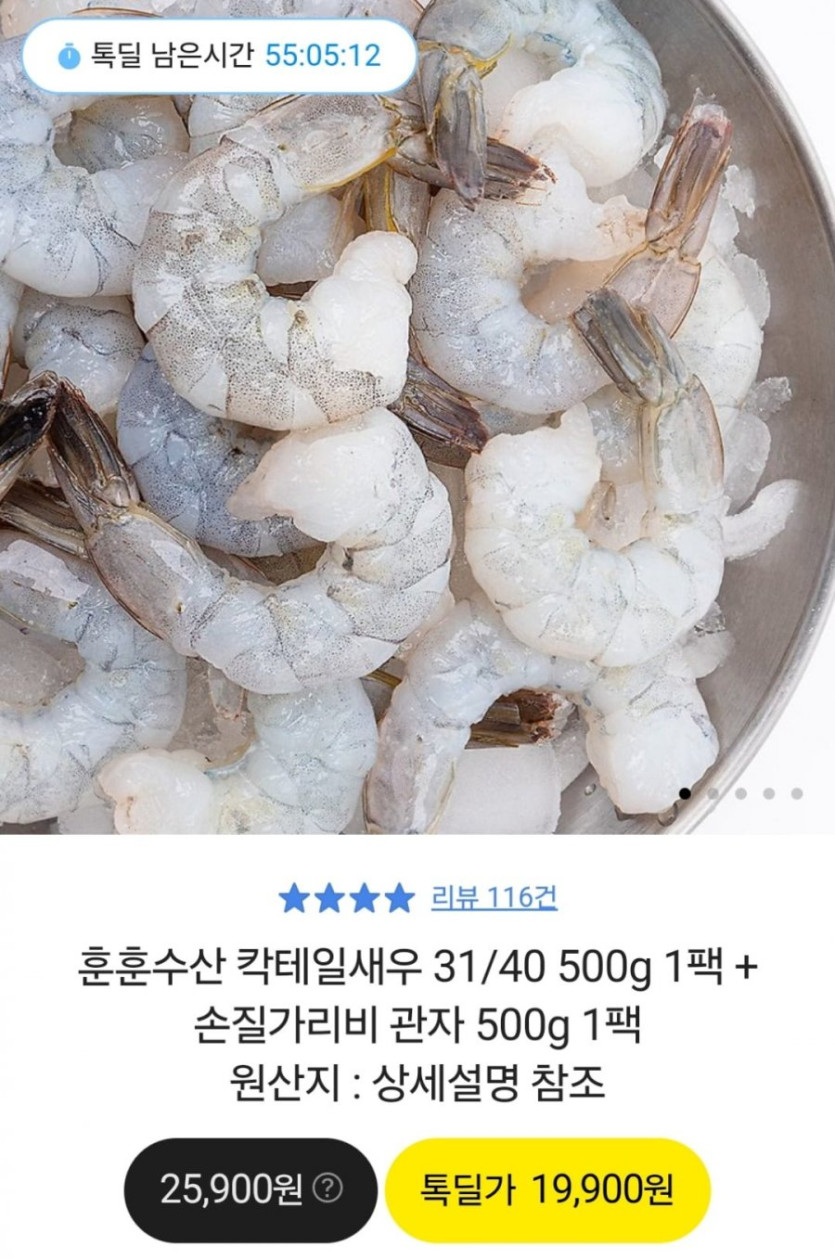Screen dimensions: 835x1259
Task: Open the 리뷰 116건 reviews link
Action: point(493,898)
